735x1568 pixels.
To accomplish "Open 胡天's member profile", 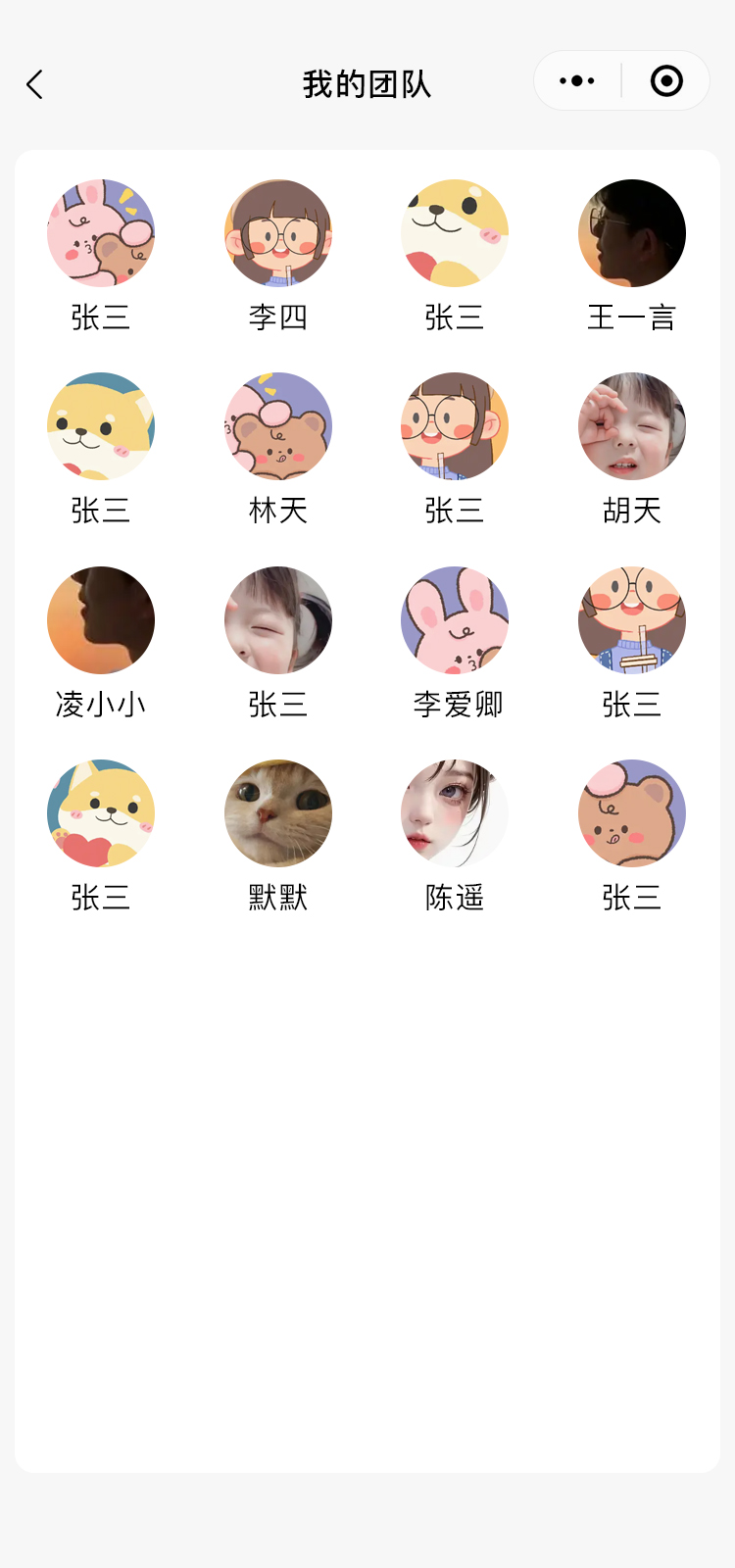I will tap(632, 427).
